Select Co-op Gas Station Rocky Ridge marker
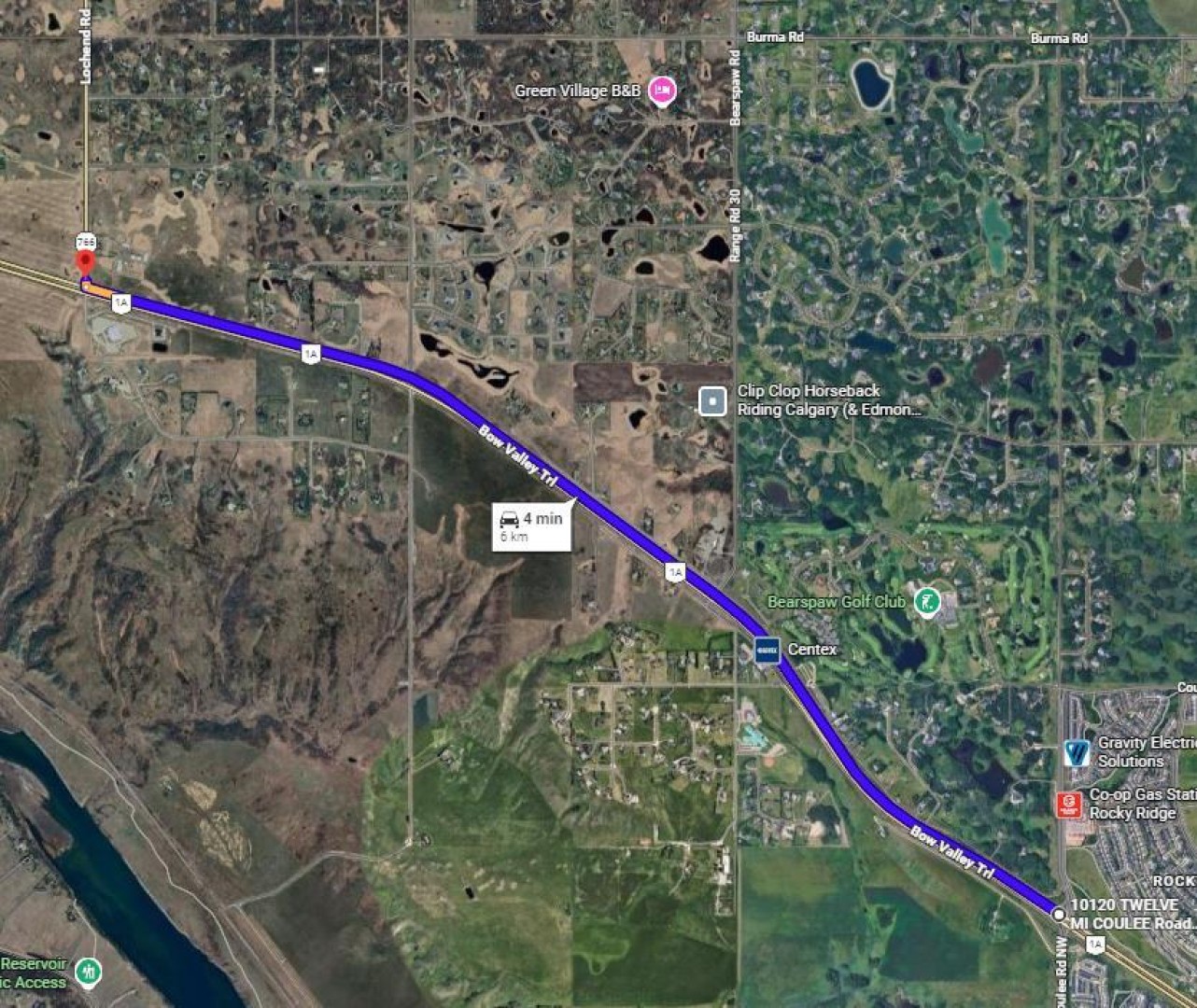Viewport: 1197px width, 1008px height. pos(1069,804)
